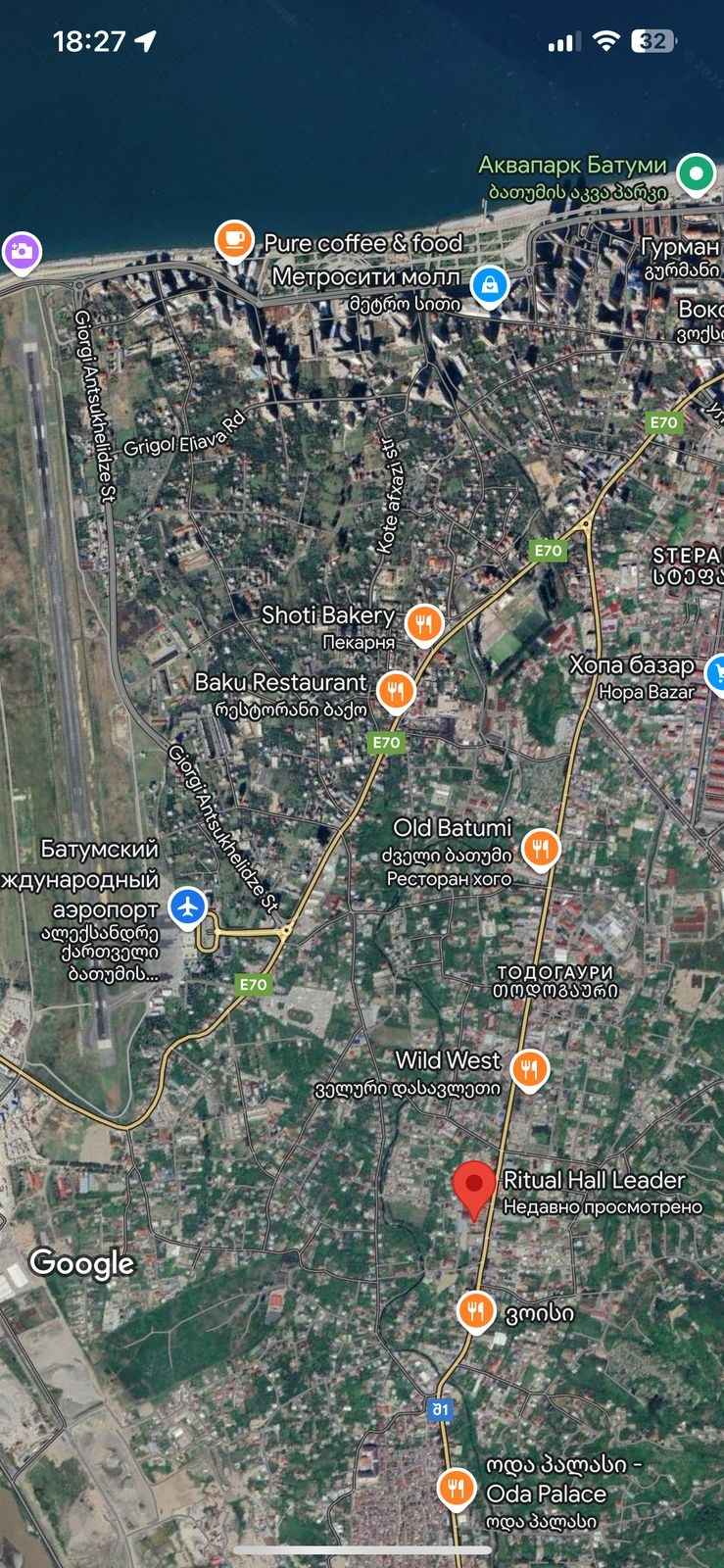
Task: Open the Аквапарк Батуми green marker
Action: 697,174
